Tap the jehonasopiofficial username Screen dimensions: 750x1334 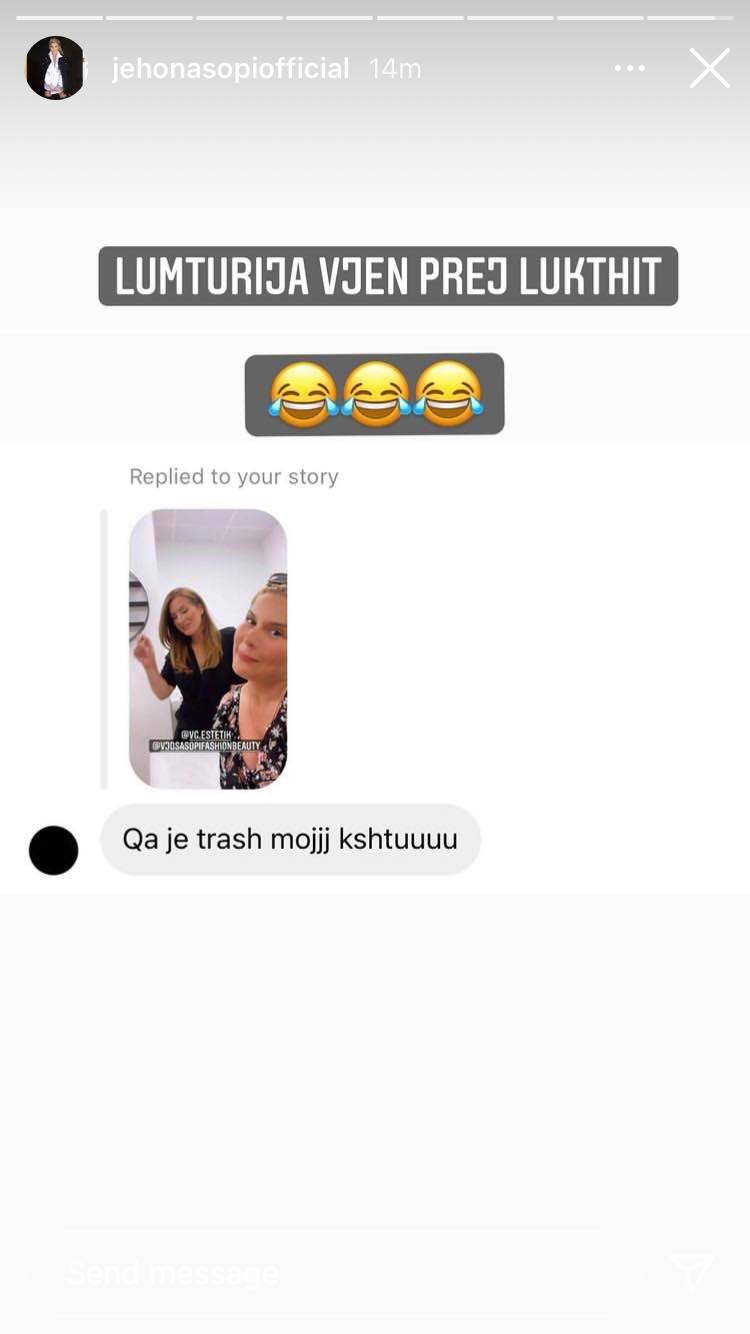tap(230, 69)
